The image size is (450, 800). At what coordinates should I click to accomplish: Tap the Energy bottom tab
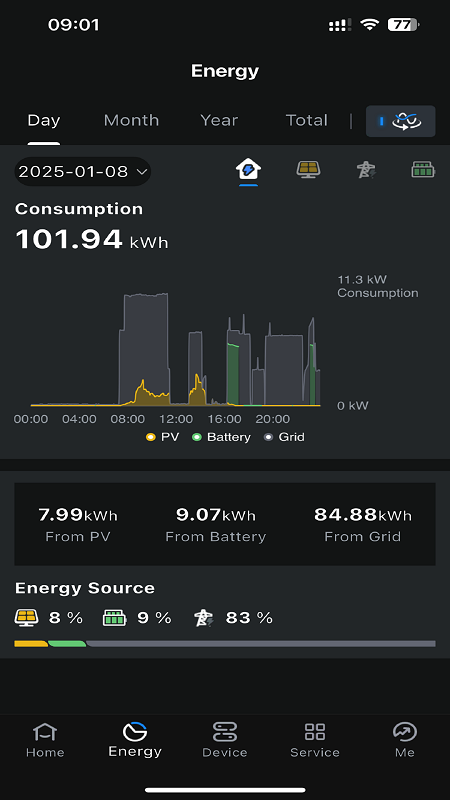point(135,740)
